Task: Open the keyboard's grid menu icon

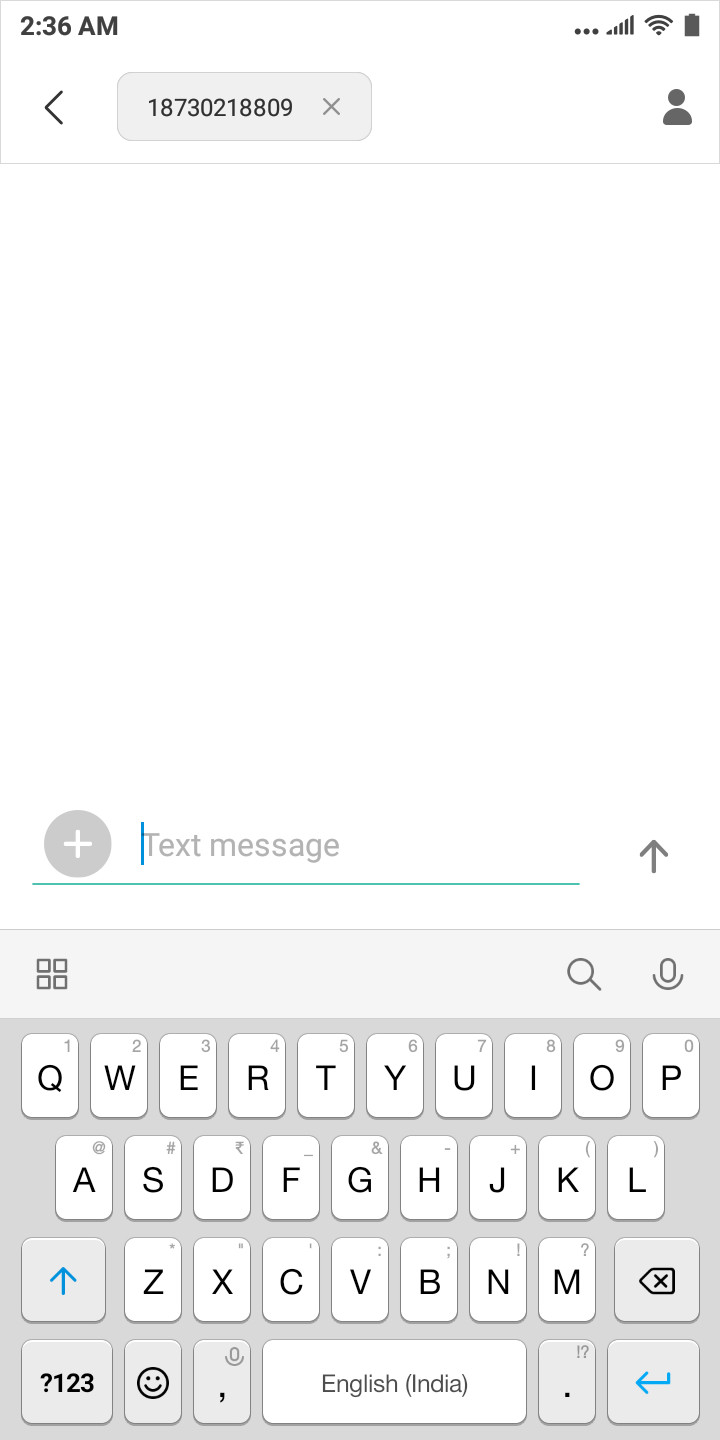Action: (52, 974)
